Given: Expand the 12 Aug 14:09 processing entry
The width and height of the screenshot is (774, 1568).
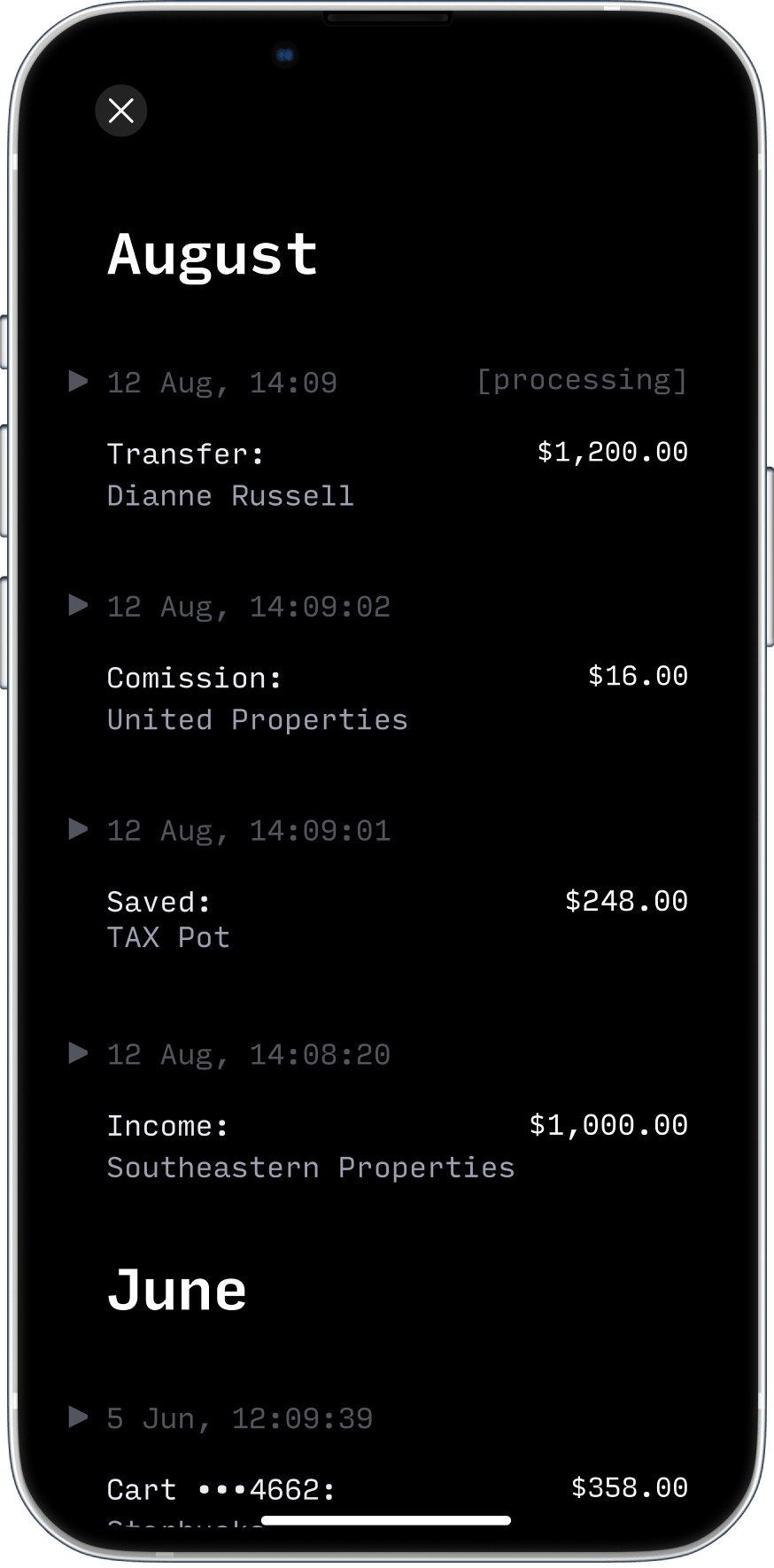Looking at the screenshot, I should 79,381.
